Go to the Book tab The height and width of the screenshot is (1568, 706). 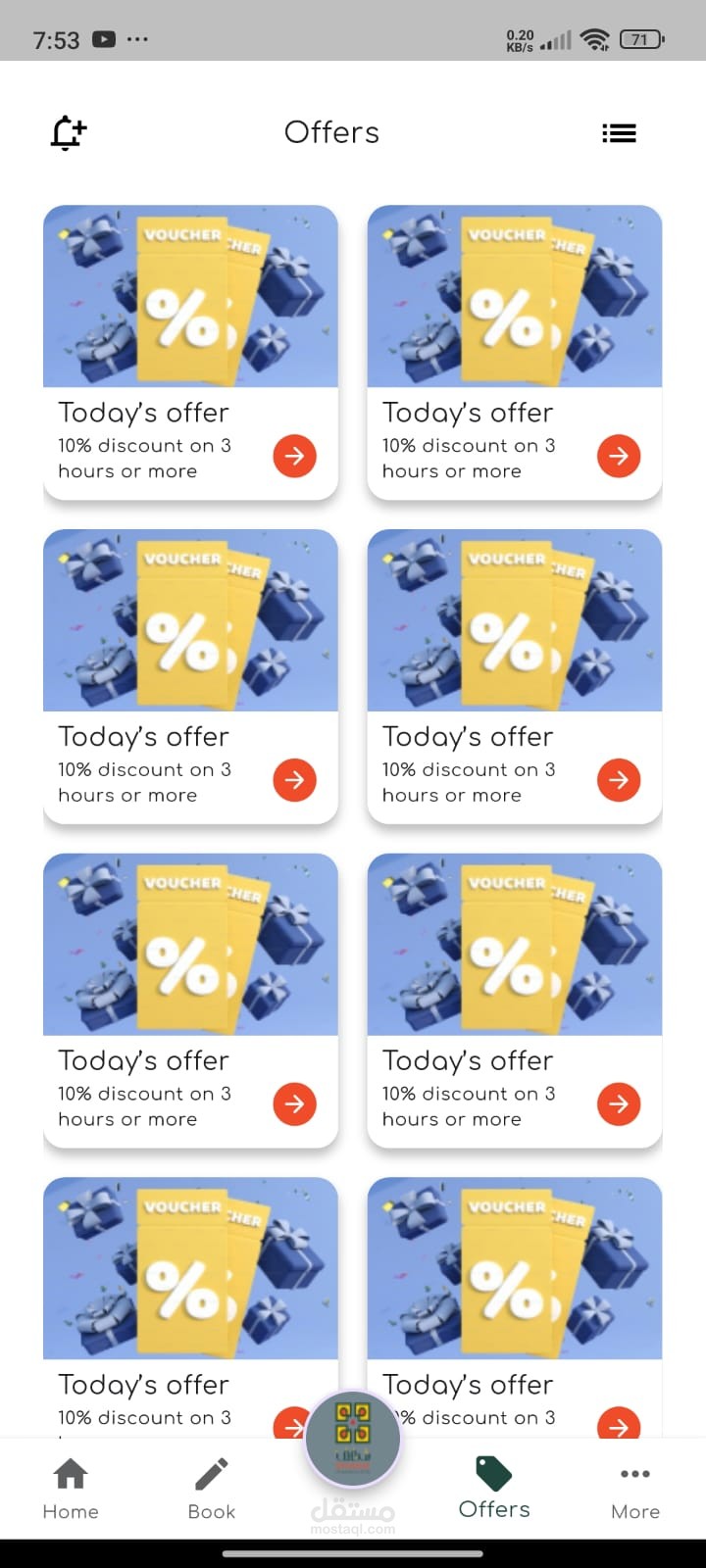[x=212, y=1488]
